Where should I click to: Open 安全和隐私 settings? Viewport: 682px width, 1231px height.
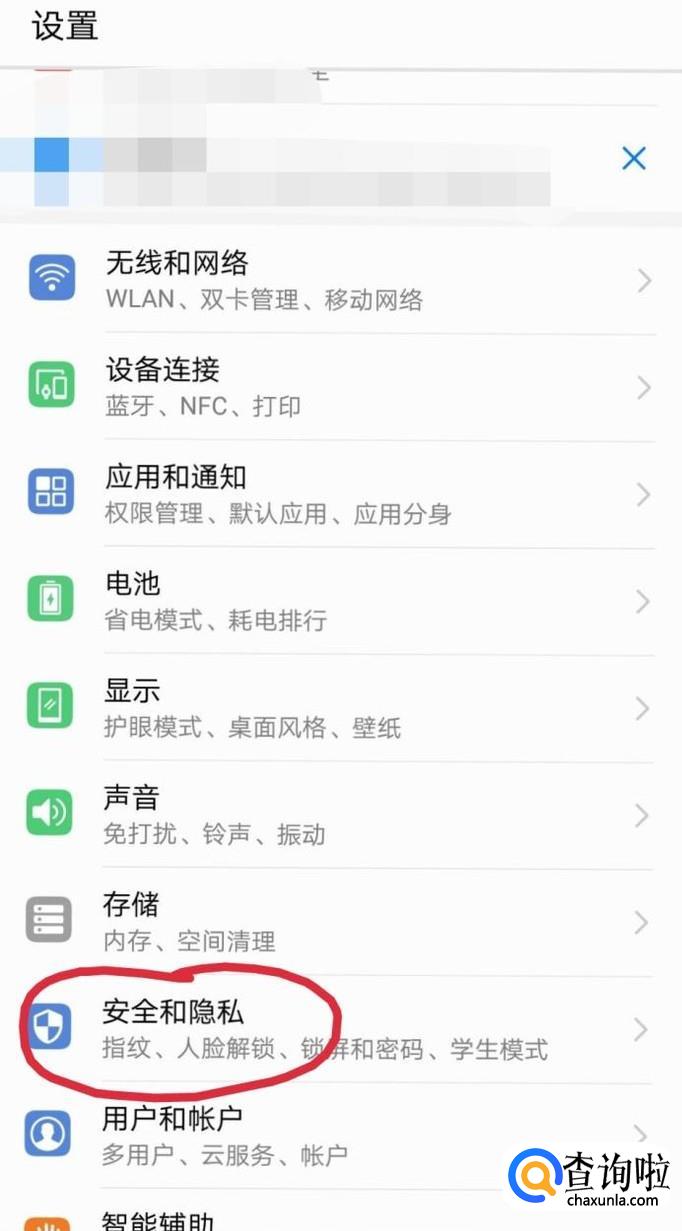pyautogui.click(x=340, y=1030)
